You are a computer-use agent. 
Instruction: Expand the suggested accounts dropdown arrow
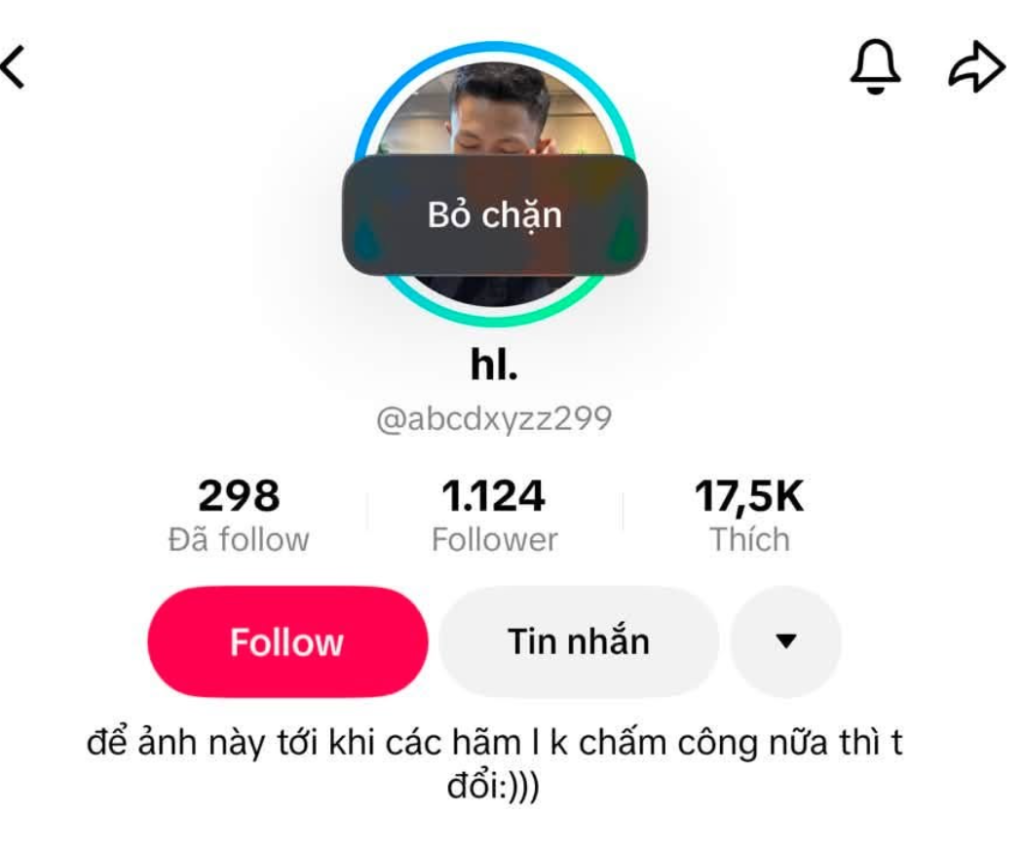(786, 642)
